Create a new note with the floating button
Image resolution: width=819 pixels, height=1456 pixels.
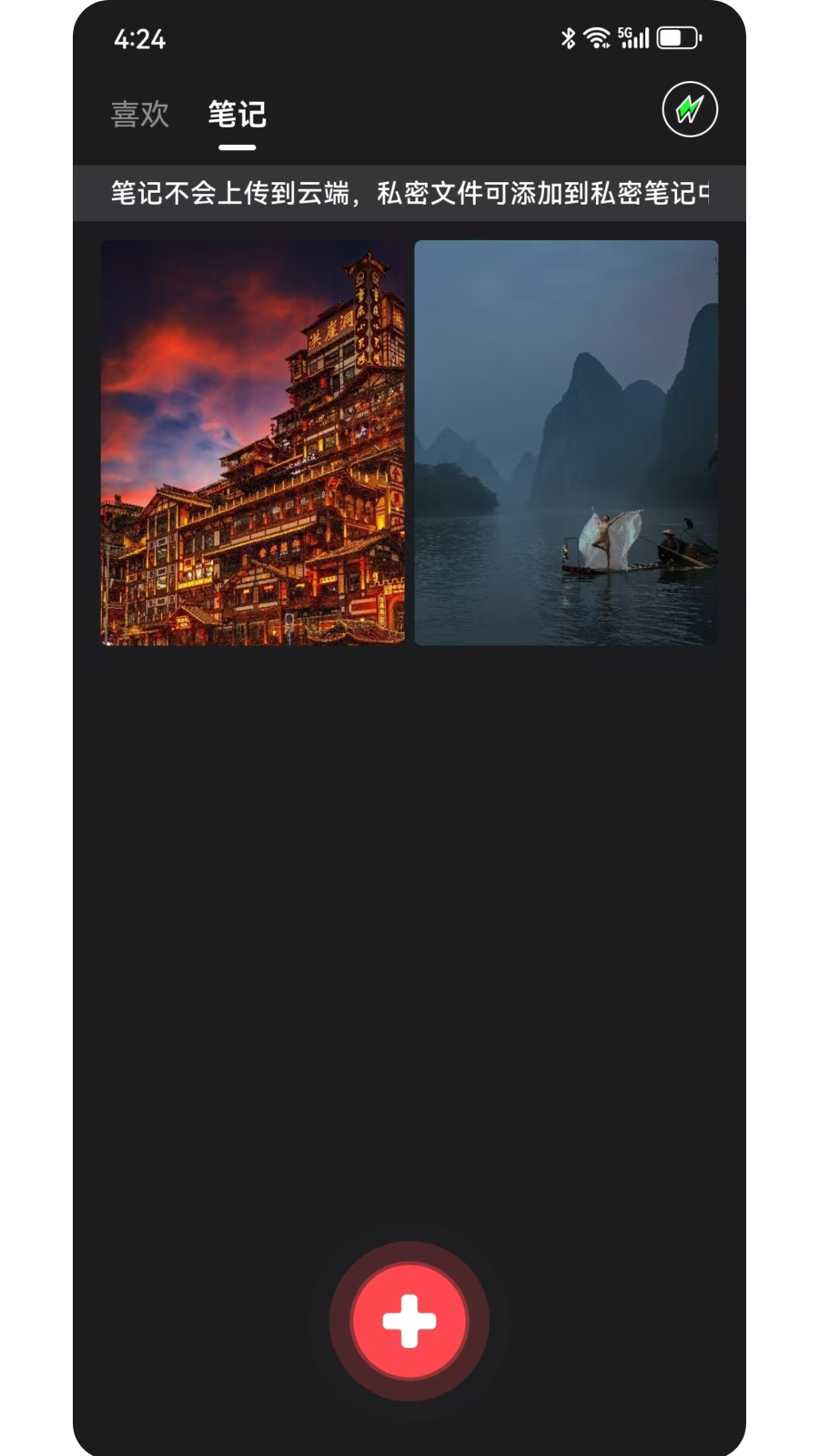coord(409,1322)
